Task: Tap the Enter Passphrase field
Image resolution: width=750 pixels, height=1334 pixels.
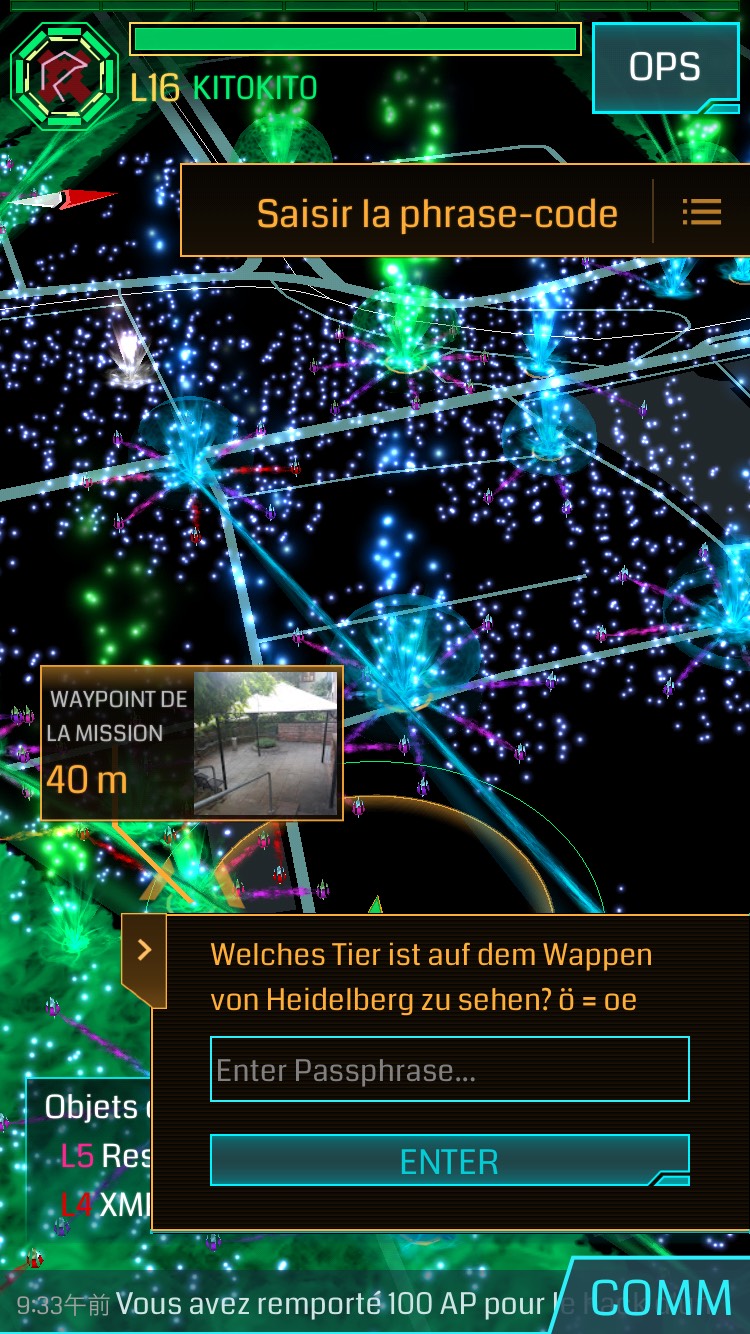Action: pos(449,1070)
